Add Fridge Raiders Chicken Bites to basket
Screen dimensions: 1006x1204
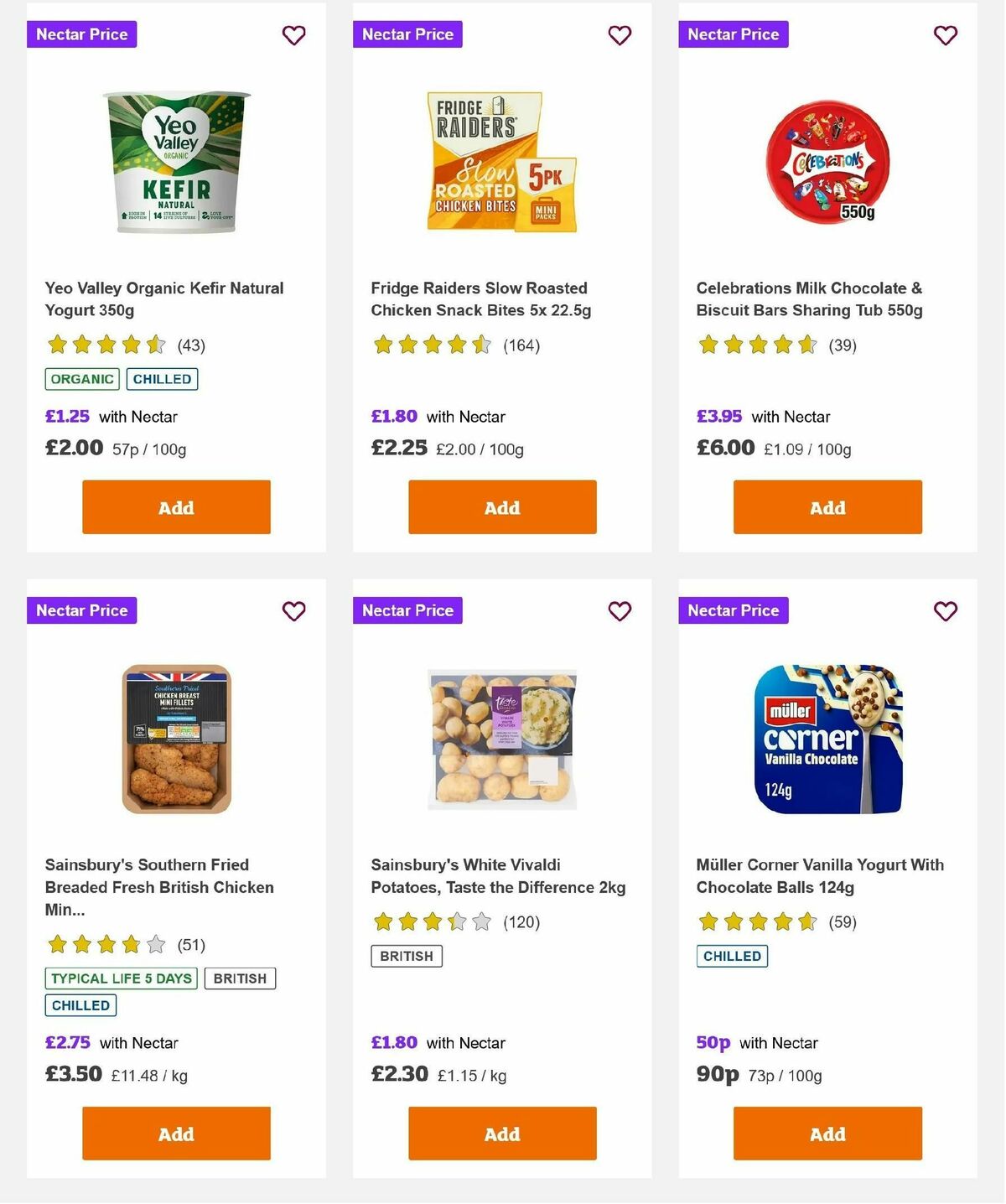[x=501, y=507]
